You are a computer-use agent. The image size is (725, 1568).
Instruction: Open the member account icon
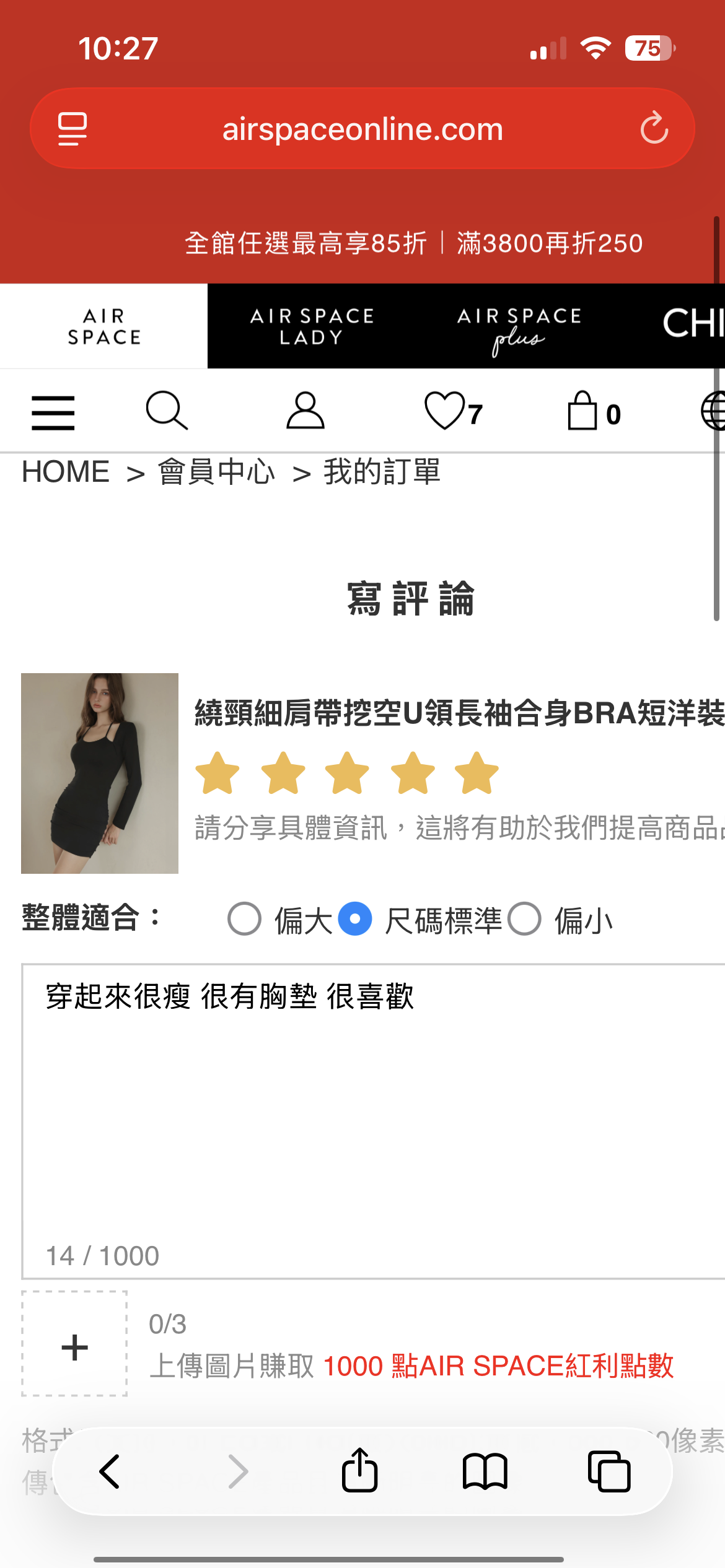[305, 411]
